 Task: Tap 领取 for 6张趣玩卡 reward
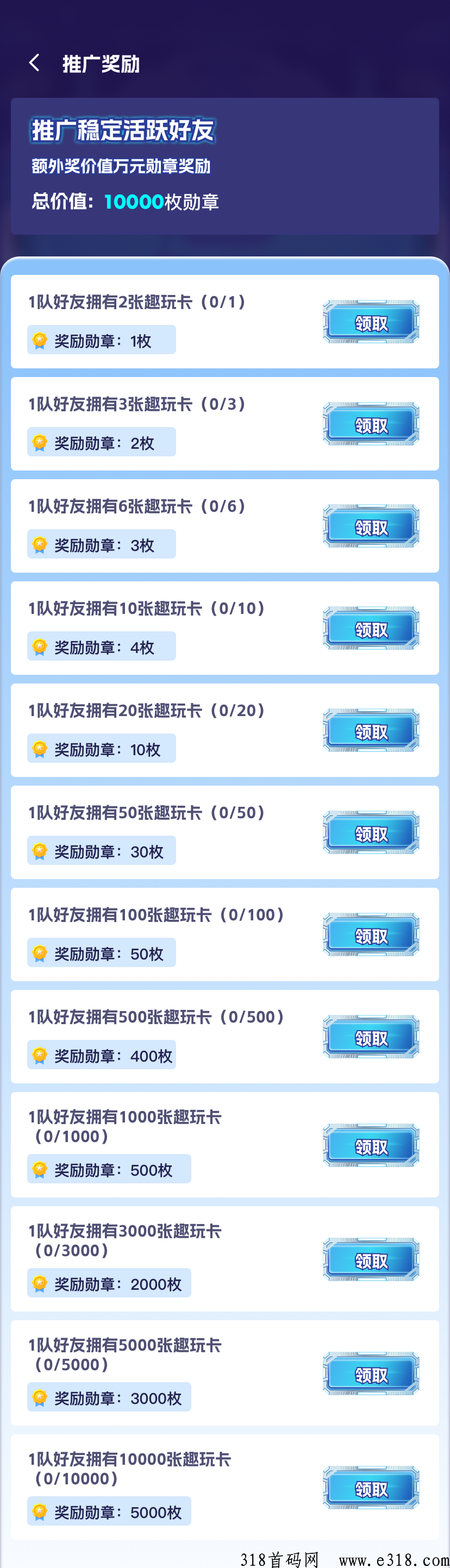click(371, 526)
